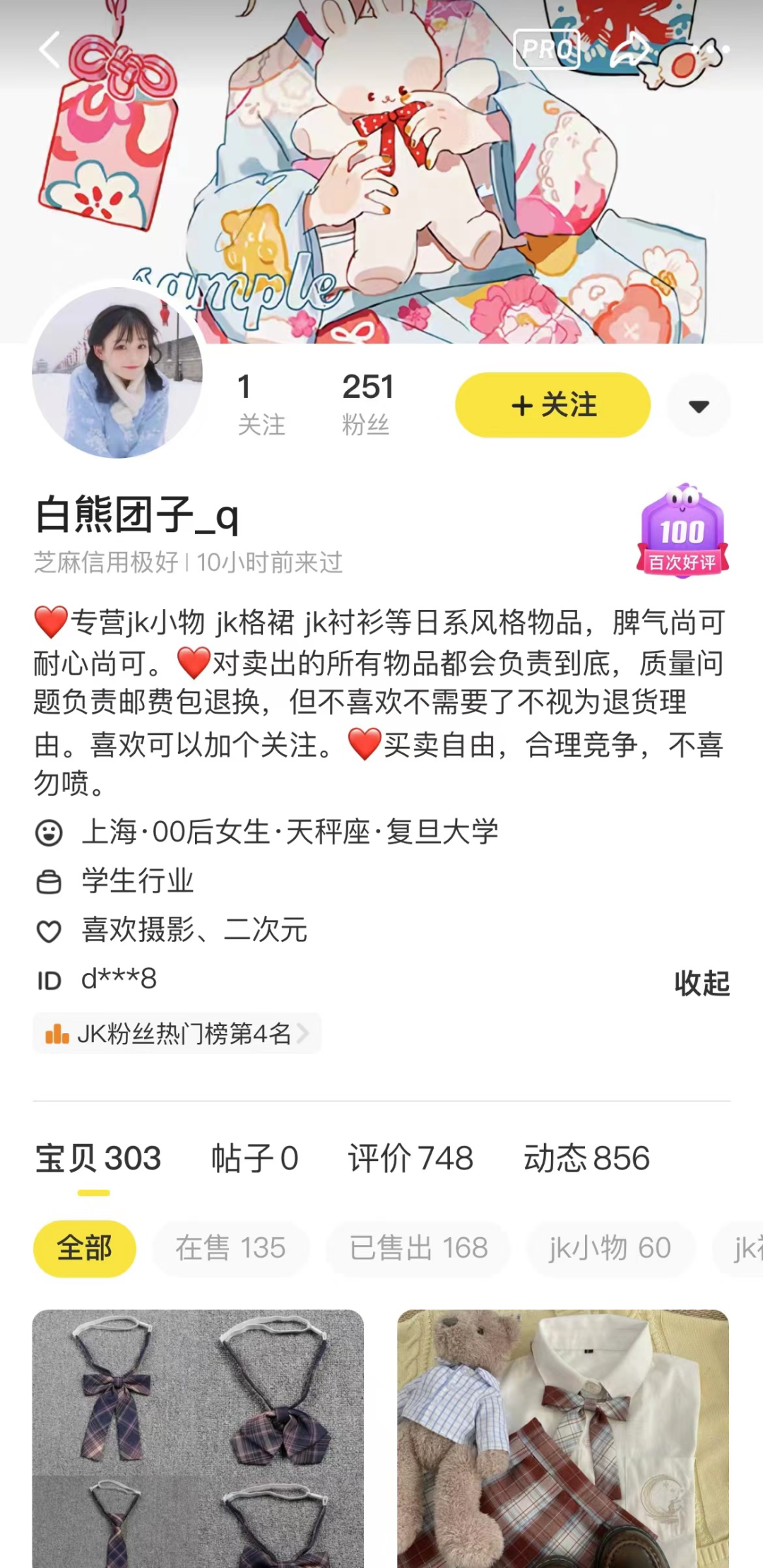This screenshot has width=763, height=1568.
Task: Follow 白熊团子_q with the yellow 关注 button
Action: click(x=552, y=405)
